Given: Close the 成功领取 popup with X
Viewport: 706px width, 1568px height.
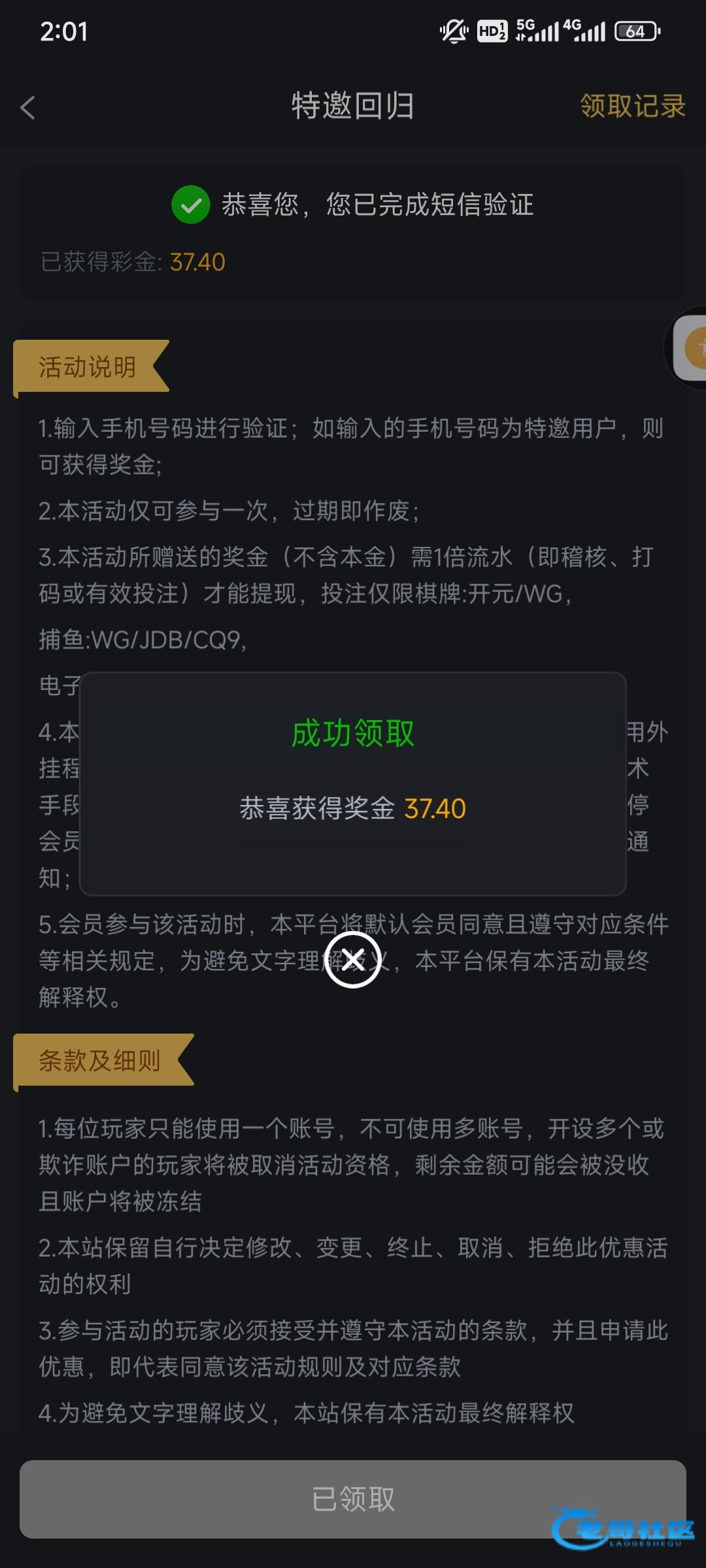Looking at the screenshot, I should 353,960.
